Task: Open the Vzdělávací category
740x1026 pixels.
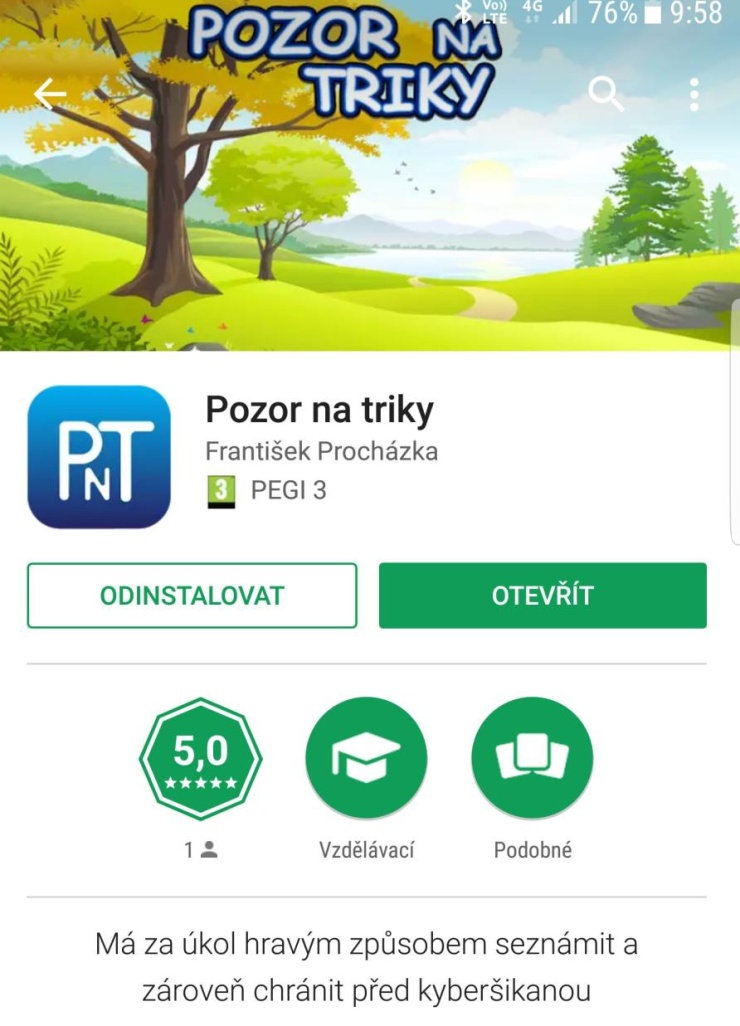Action: point(366,760)
